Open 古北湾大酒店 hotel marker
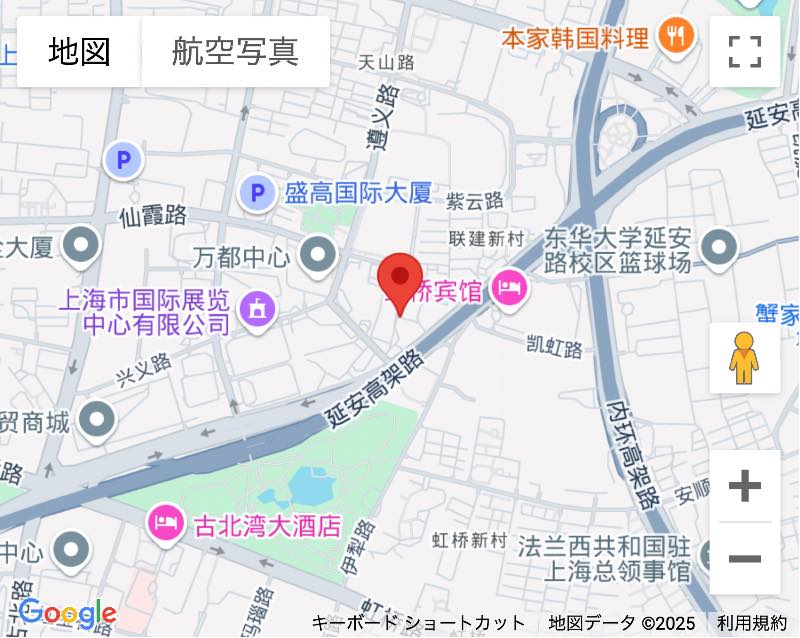 click(x=165, y=523)
